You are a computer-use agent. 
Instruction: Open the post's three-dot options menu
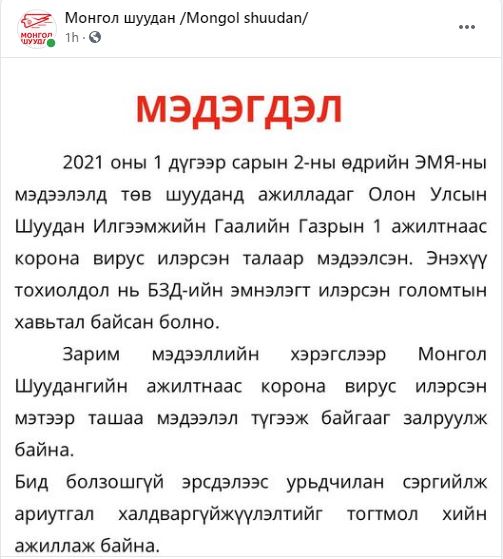(x=467, y=27)
